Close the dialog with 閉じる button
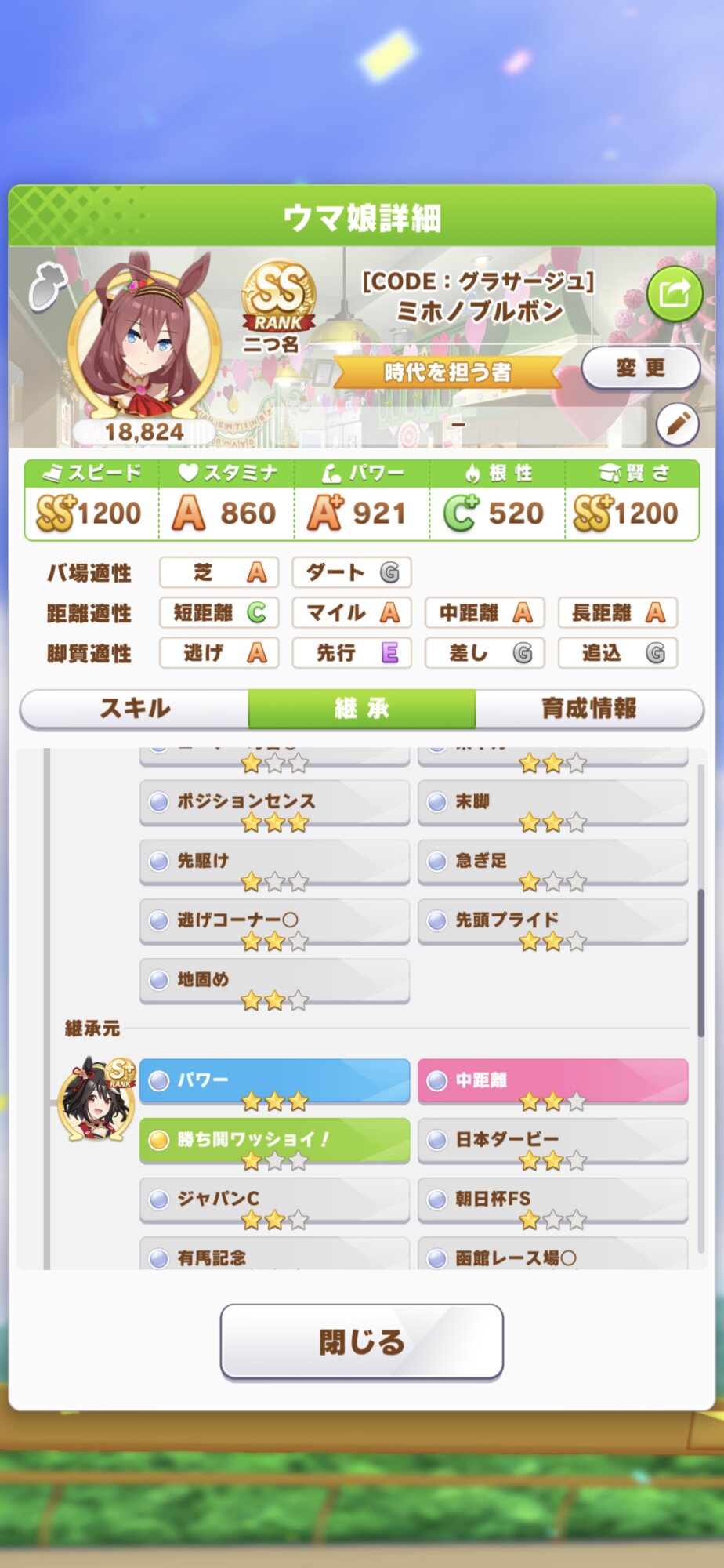Image resolution: width=724 pixels, height=1568 pixels. coord(361,1341)
